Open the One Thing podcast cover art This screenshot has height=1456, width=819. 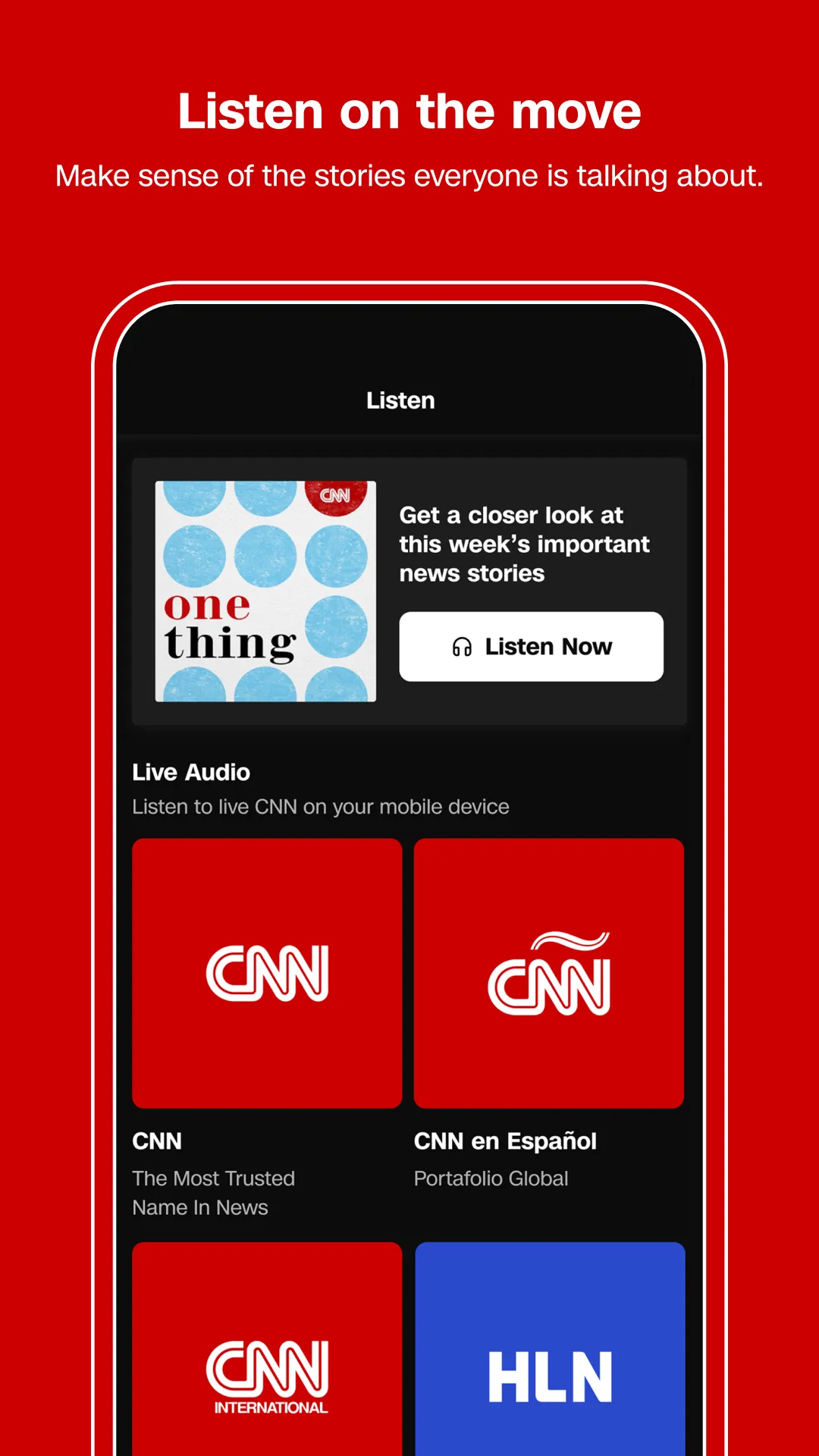pyautogui.click(x=265, y=589)
